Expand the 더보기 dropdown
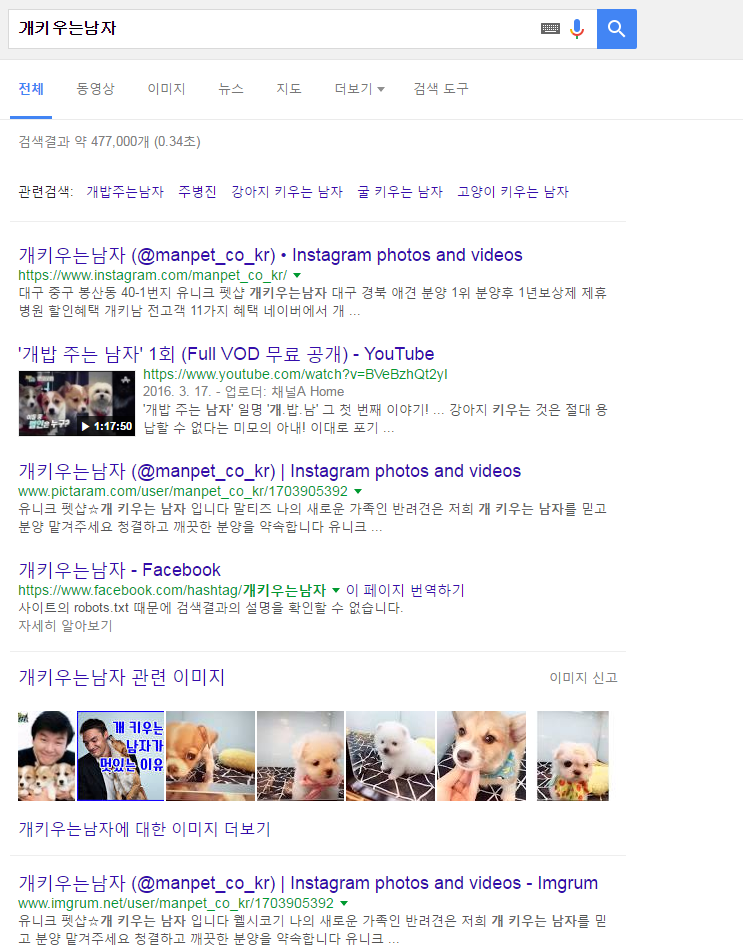743x950 pixels. pos(359,89)
